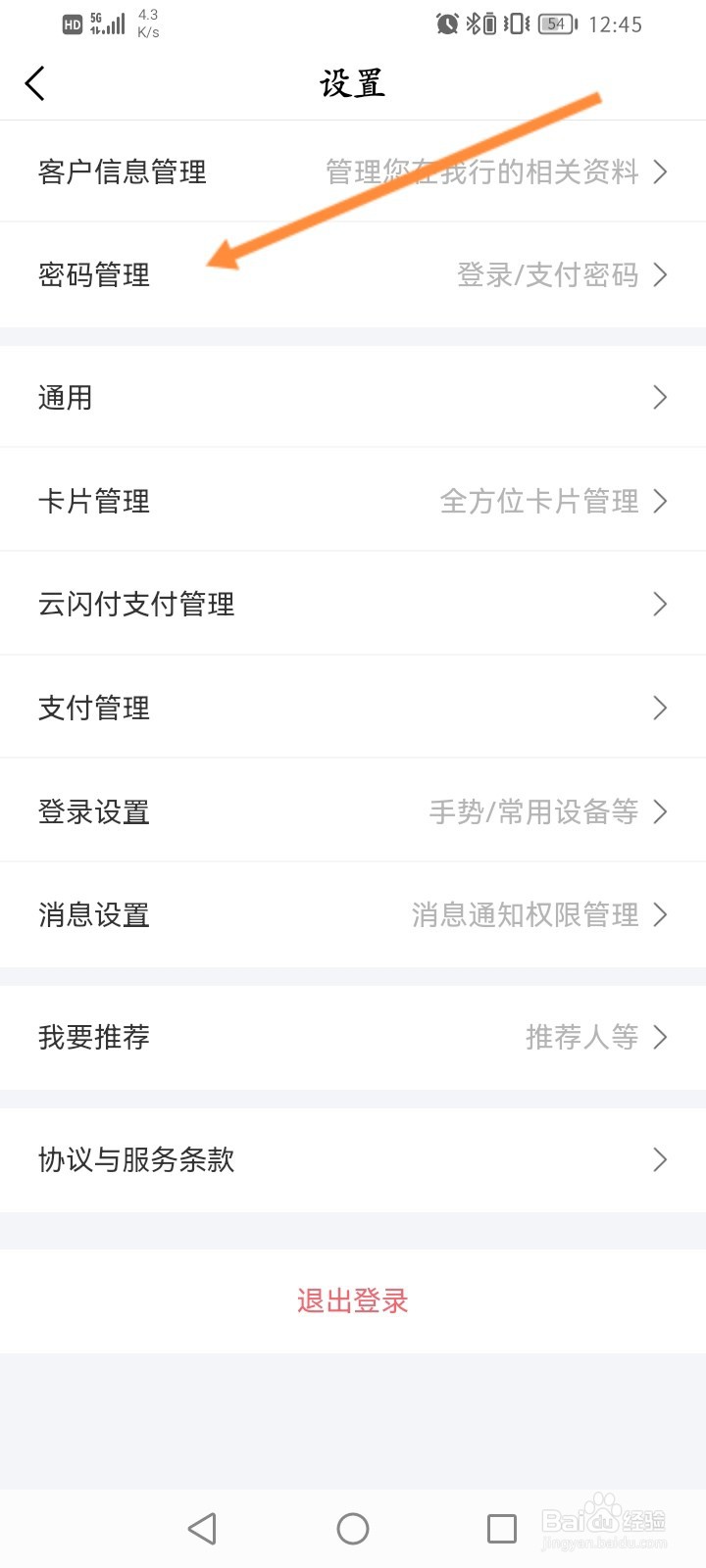
Task: Expand the 通用 settings entry via its chevron
Action: [x=659, y=397]
